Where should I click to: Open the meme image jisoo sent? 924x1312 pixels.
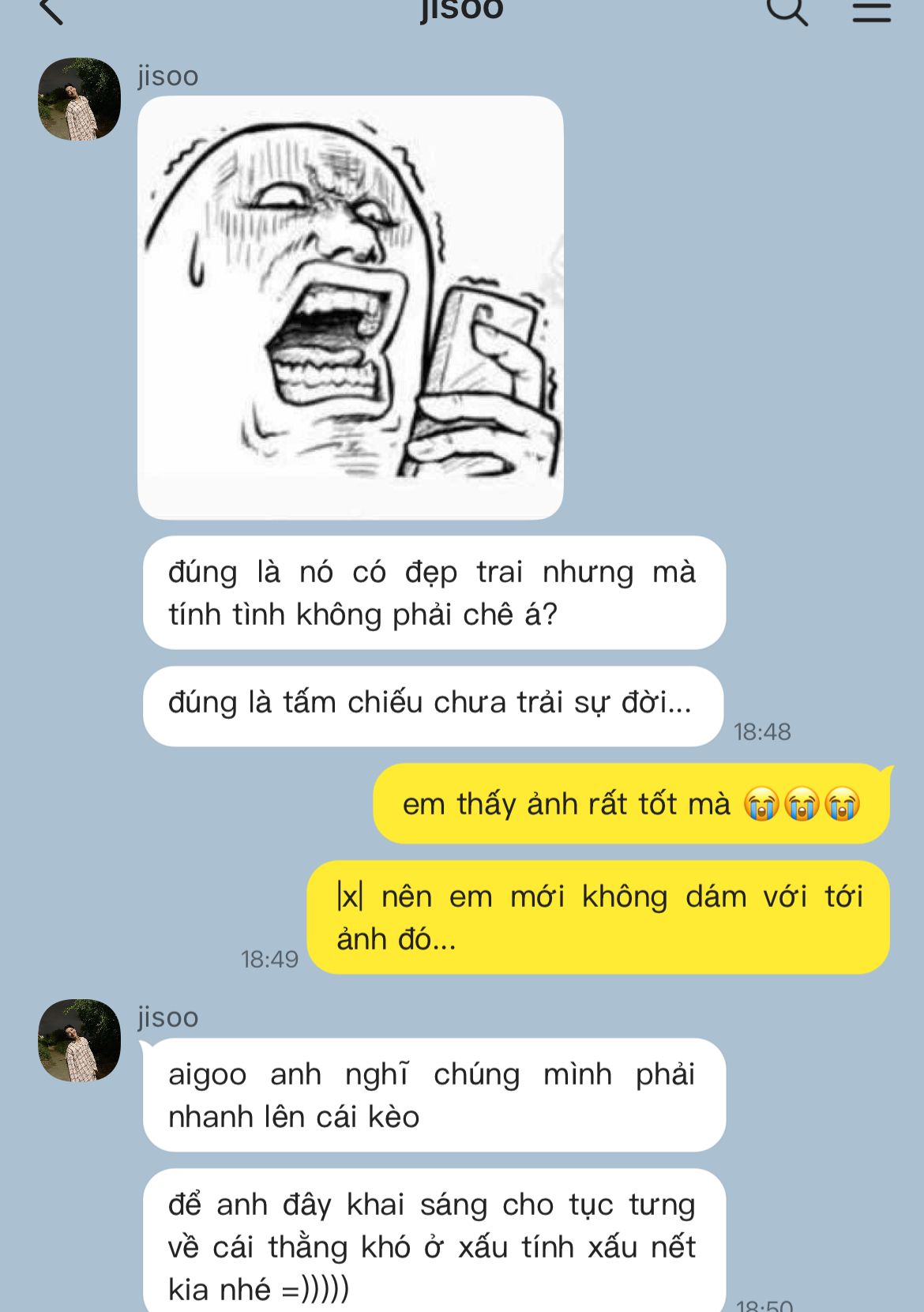(350, 307)
